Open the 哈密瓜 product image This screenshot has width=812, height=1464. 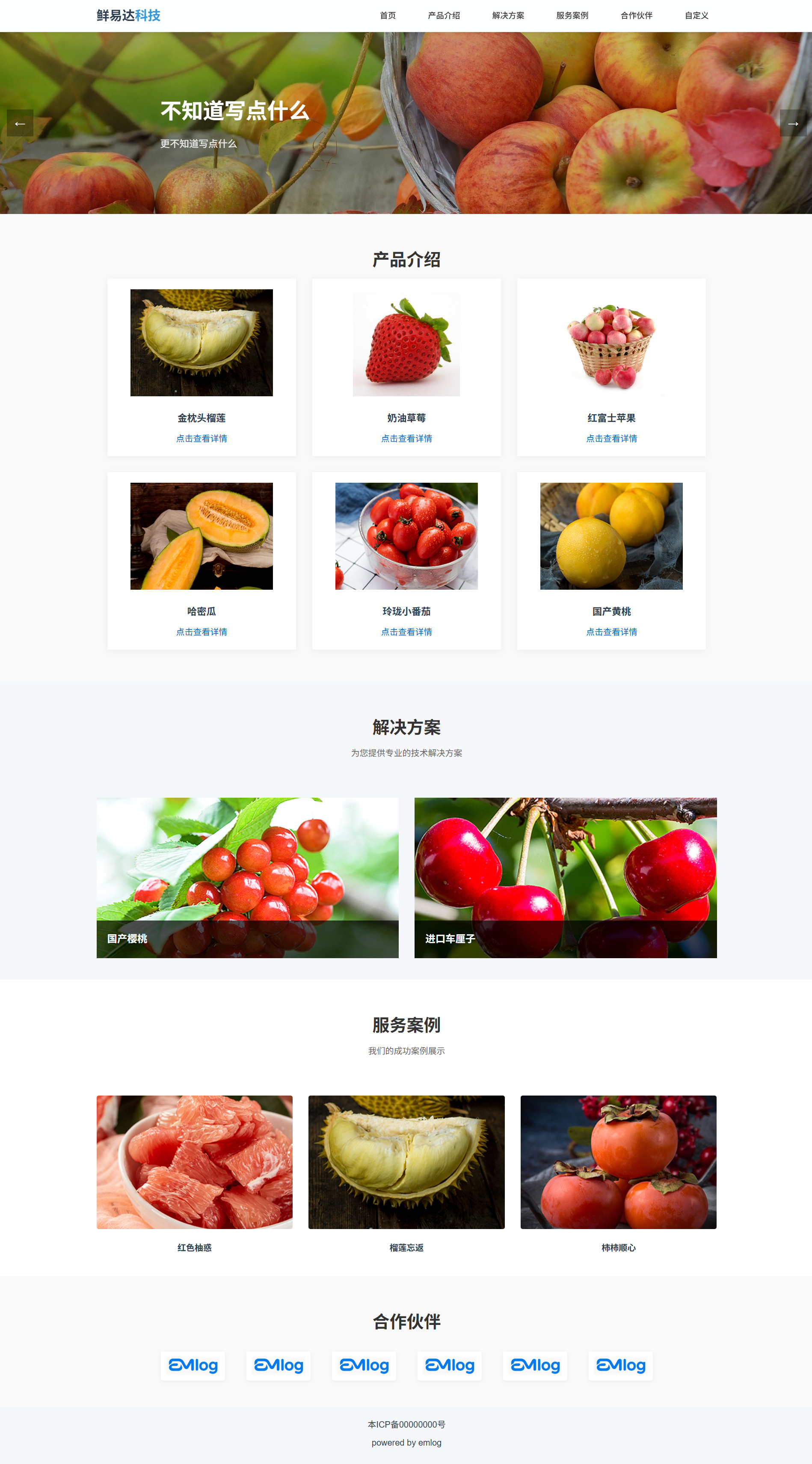pos(201,535)
